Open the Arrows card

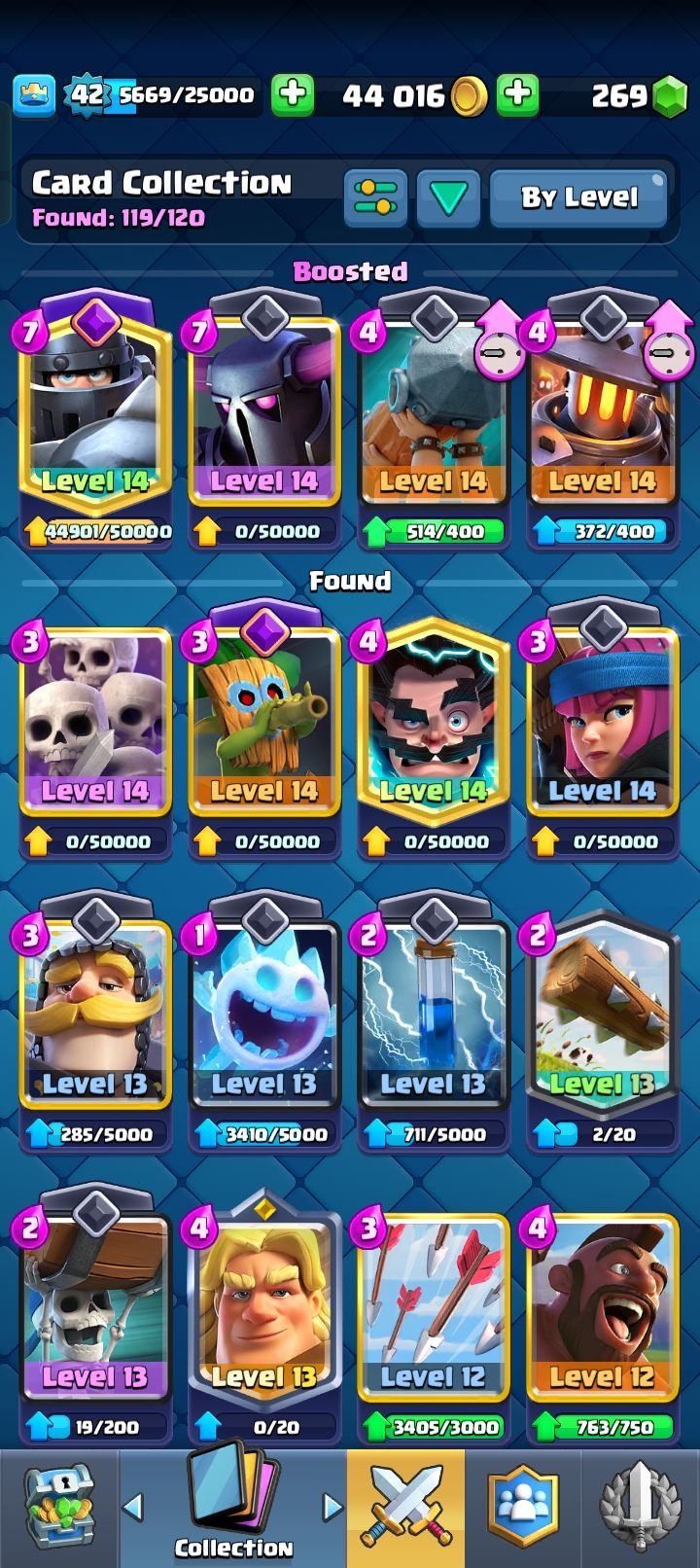pos(433,1303)
